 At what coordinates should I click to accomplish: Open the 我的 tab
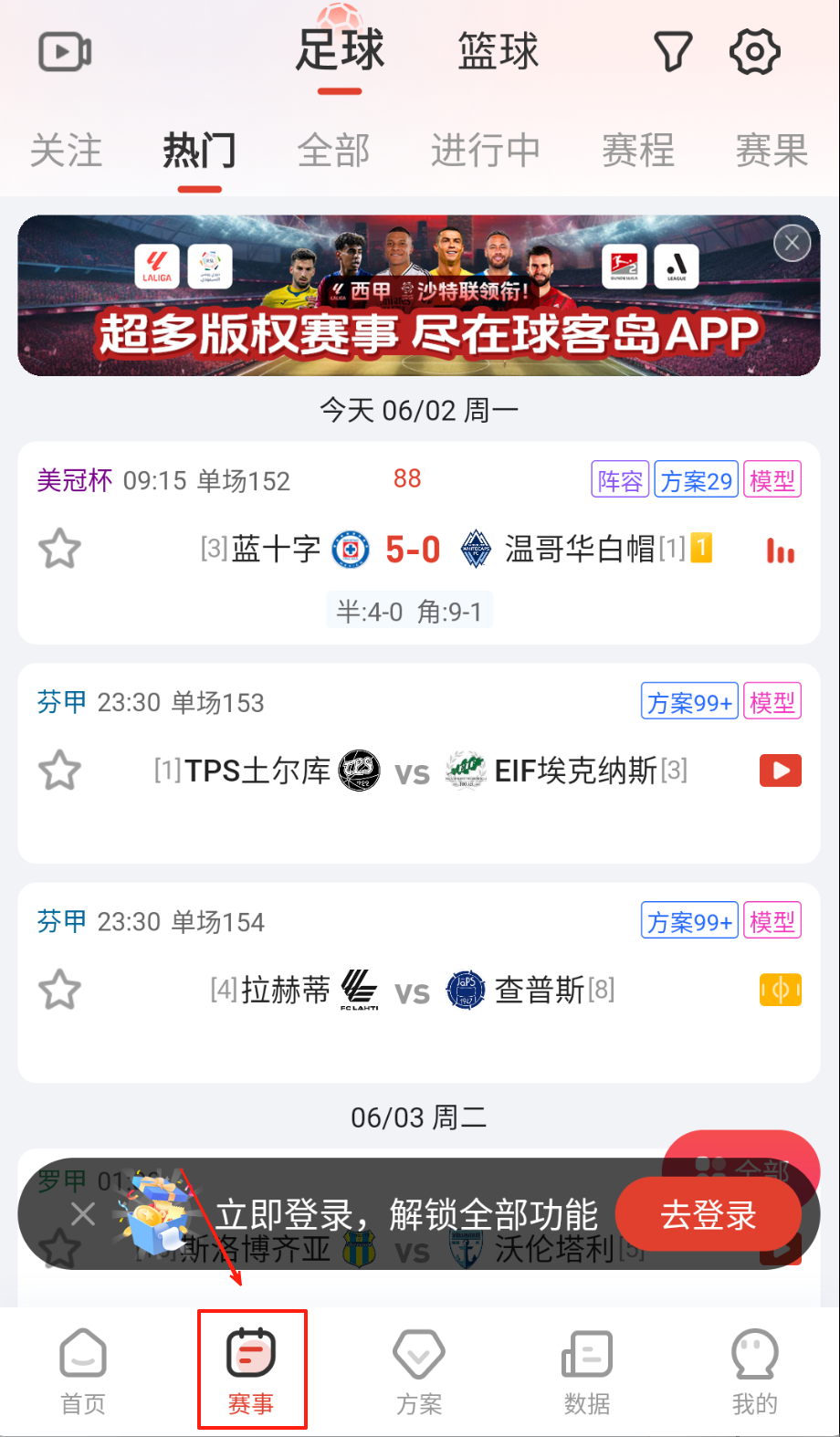[754, 1370]
